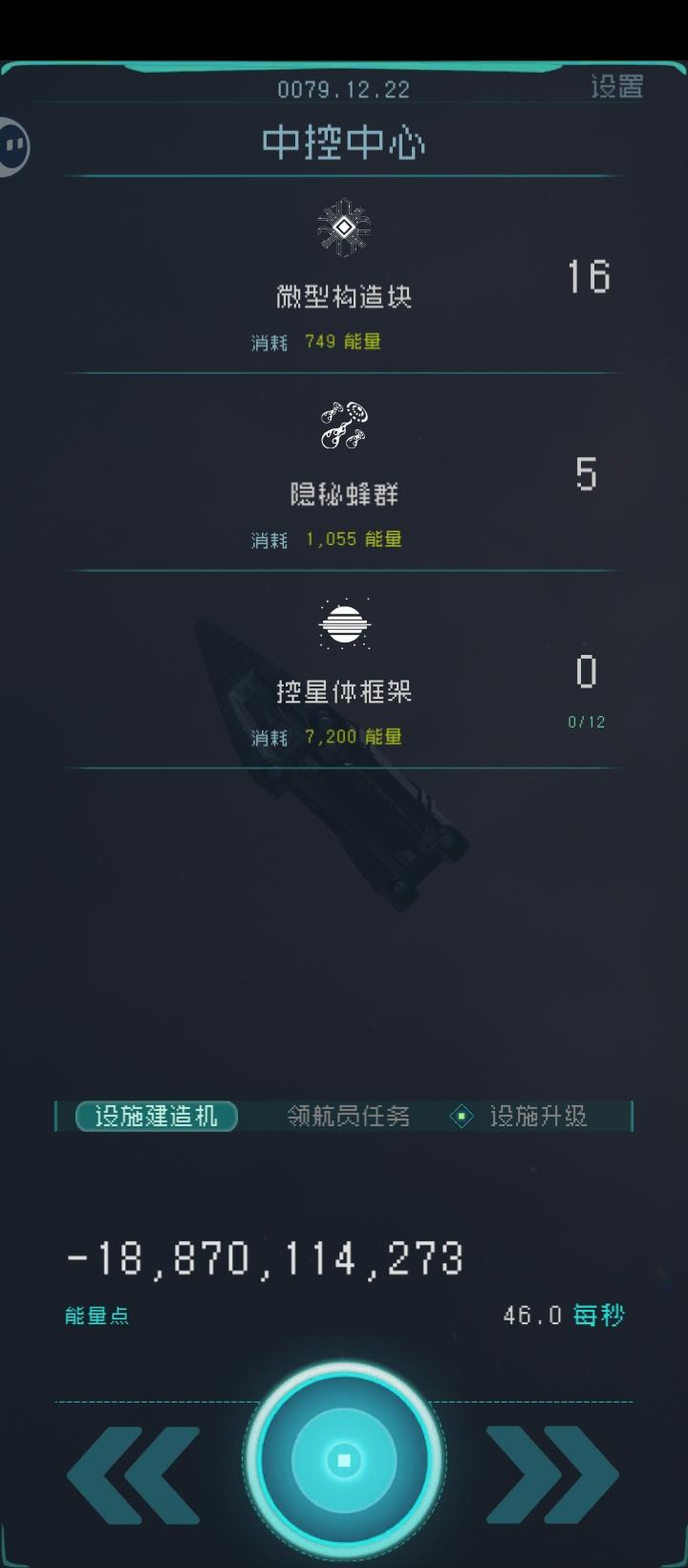Tap the diamond icon beside 设施升级
Screen dimensions: 688x1568
pos(461,1116)
